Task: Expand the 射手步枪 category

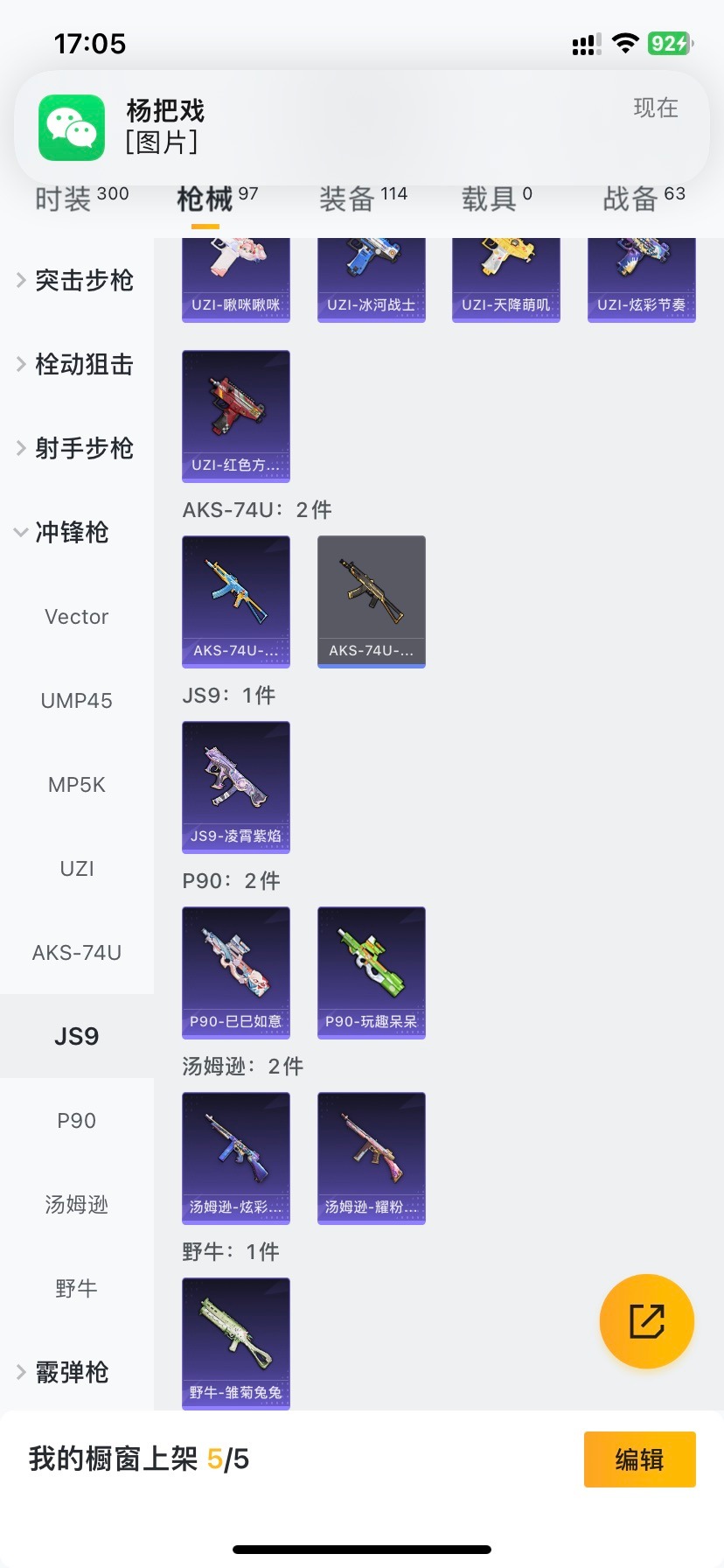Action: tap(76, 448)
